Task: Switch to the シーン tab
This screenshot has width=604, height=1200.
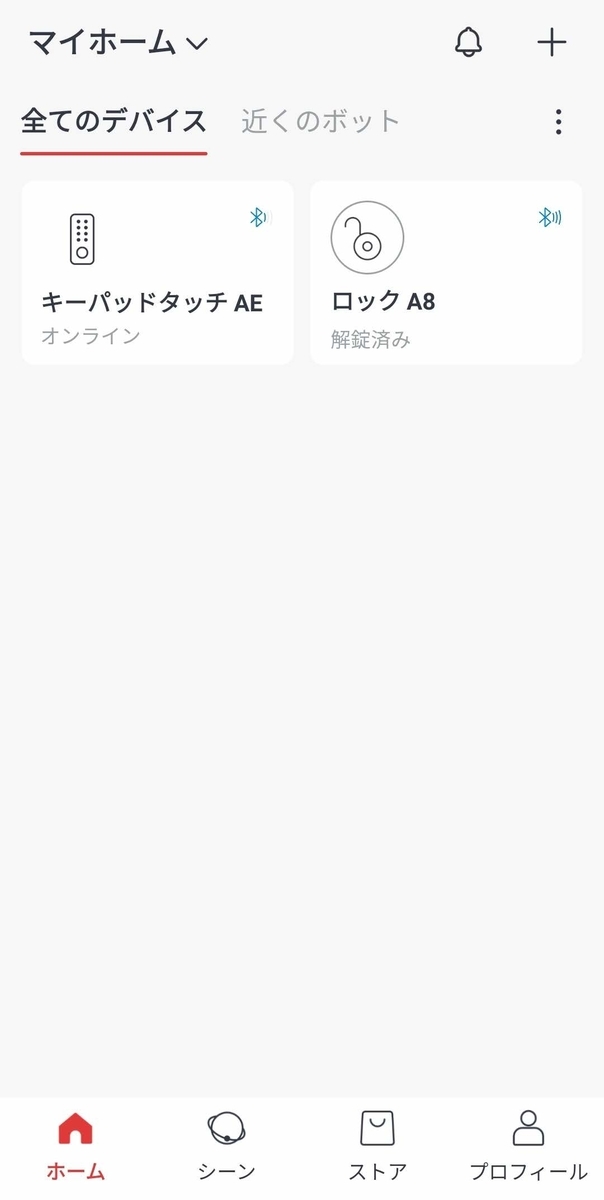Action: coord(226,1146)
